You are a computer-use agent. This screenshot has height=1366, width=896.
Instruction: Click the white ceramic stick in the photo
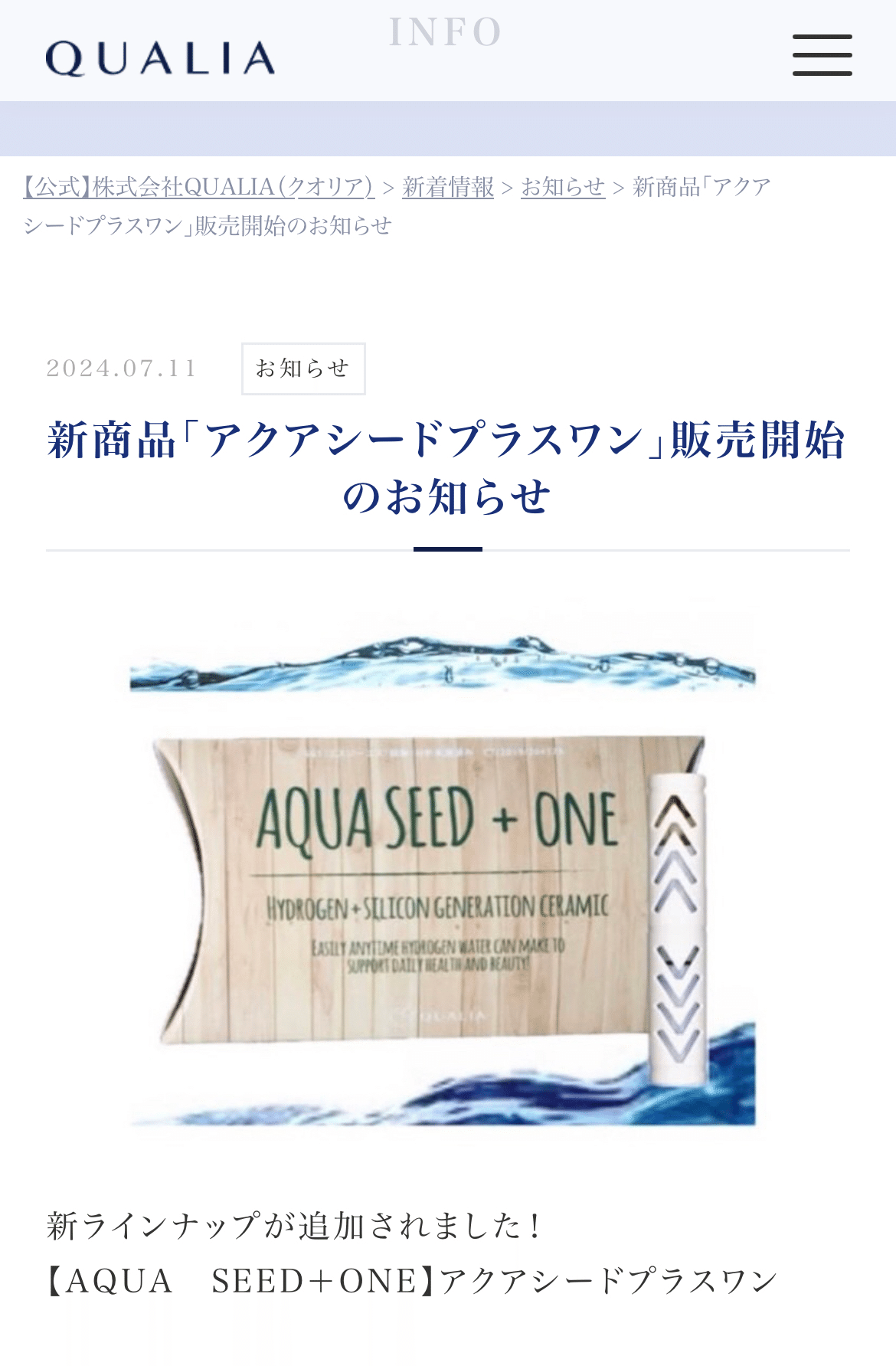[677, 927]
